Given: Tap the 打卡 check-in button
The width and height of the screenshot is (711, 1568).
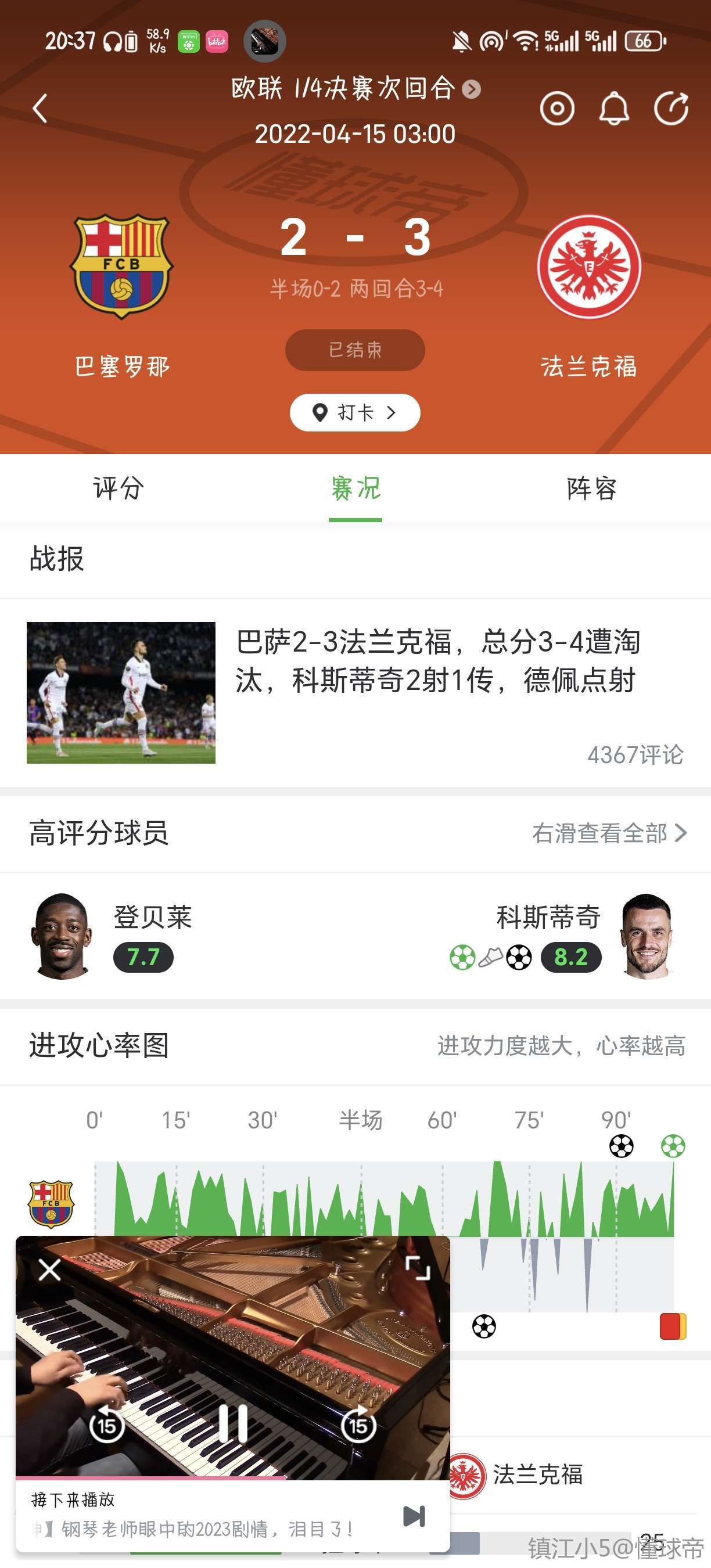Looking at the screenshot, I should pyautogui.click(x=355, y=413).
